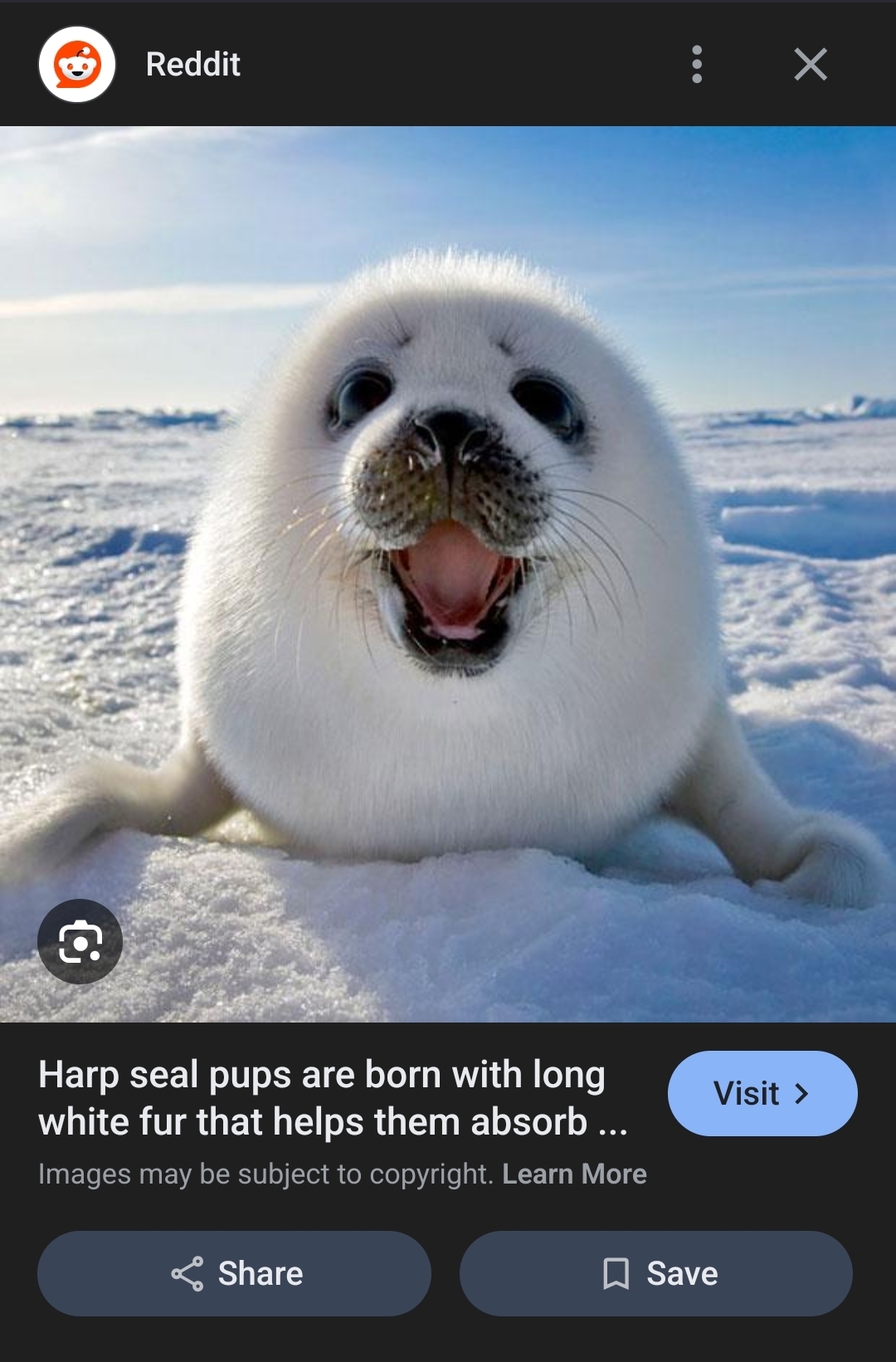The image size is (896, 1362).
Task: Open the Harp seal pups result title
Action: 332,1097
